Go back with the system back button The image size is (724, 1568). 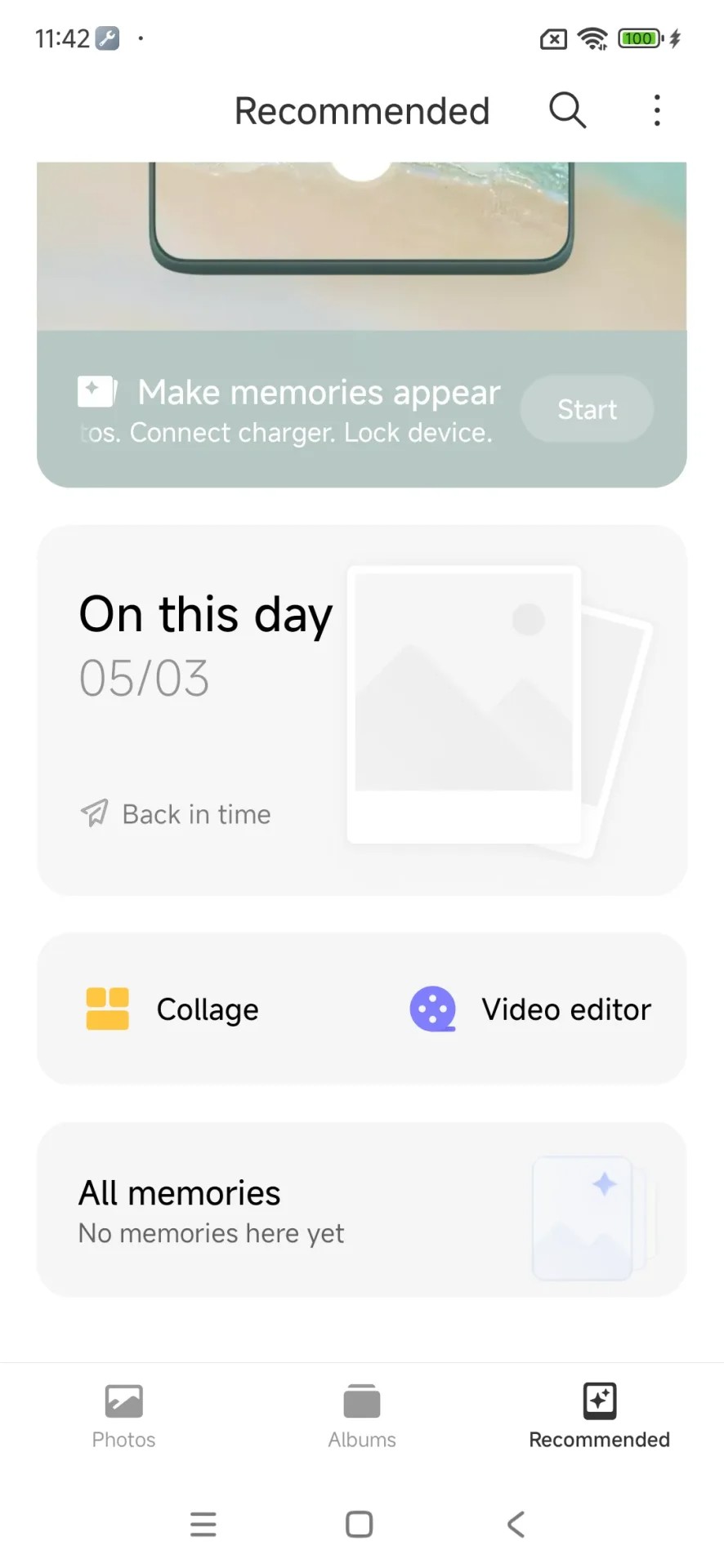516,1524
